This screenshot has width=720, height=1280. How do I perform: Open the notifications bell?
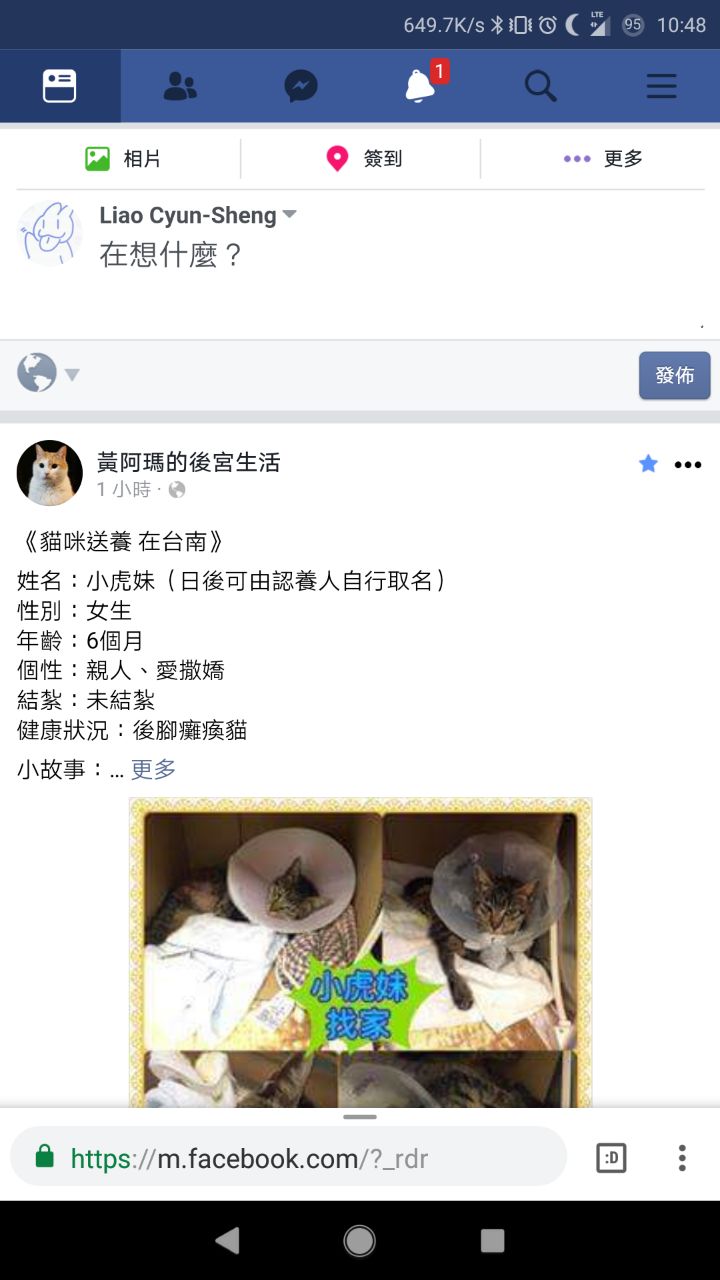[421, 86]
